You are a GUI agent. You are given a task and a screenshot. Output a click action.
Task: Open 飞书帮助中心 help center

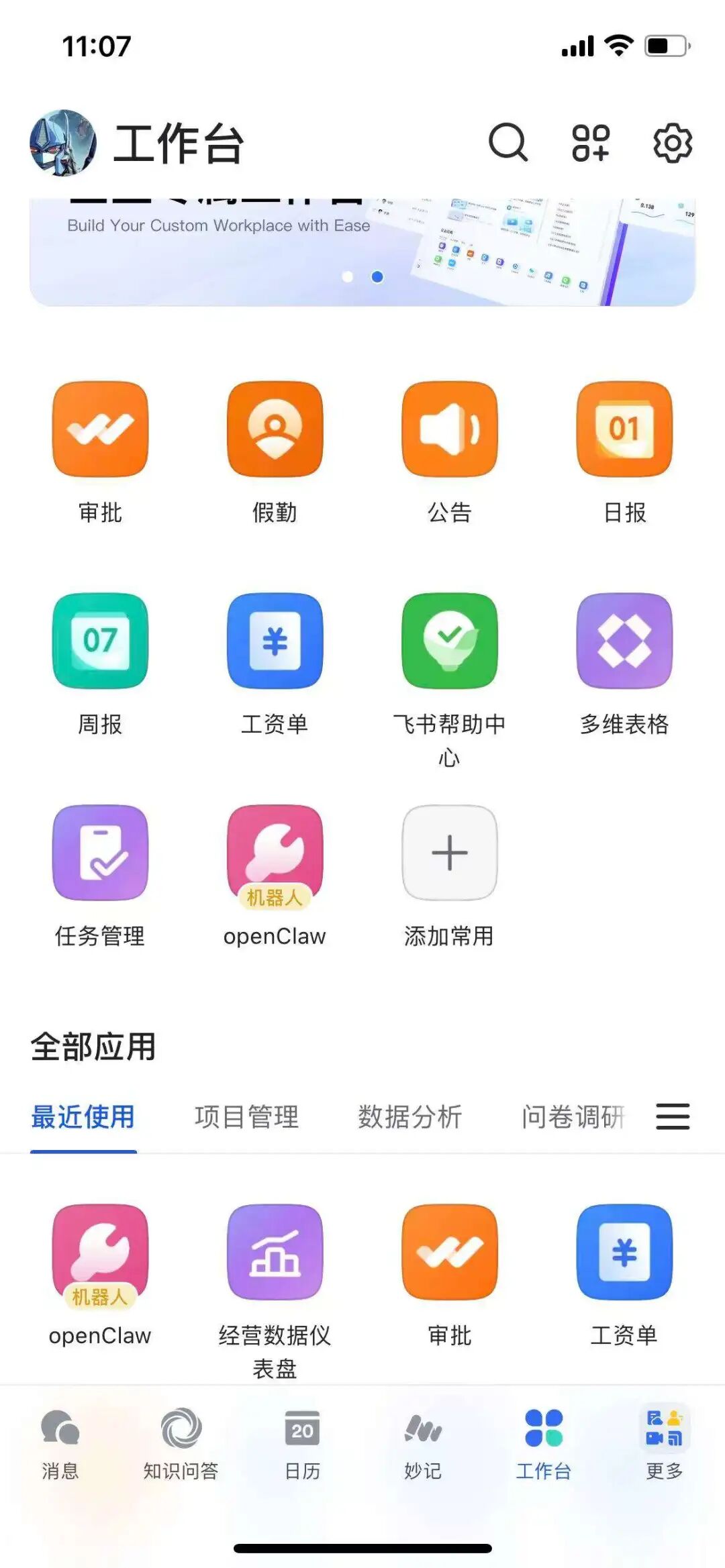pyautogui.click(x=449, y=641)
